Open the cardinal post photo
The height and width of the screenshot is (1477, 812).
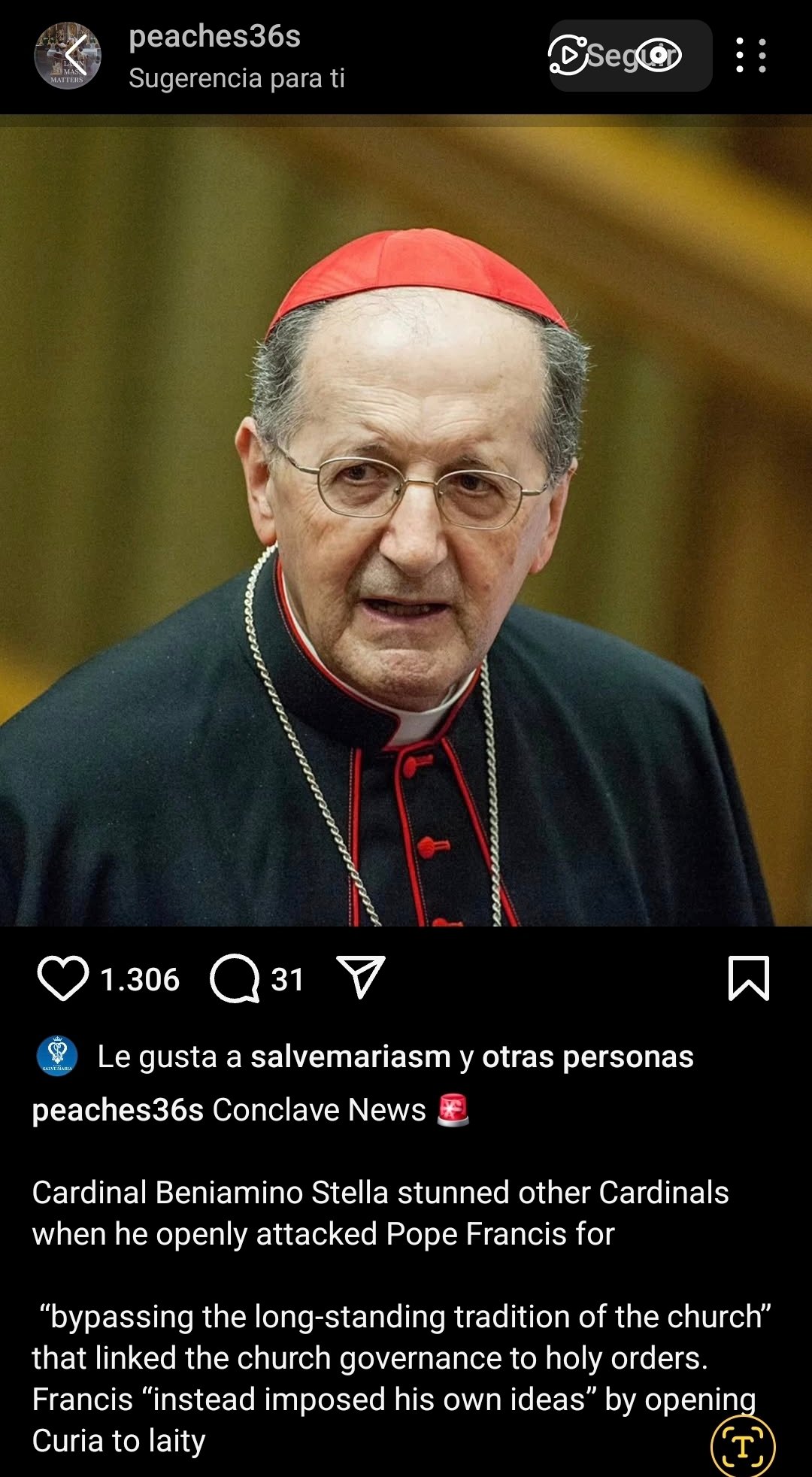[x=406, y=520]
